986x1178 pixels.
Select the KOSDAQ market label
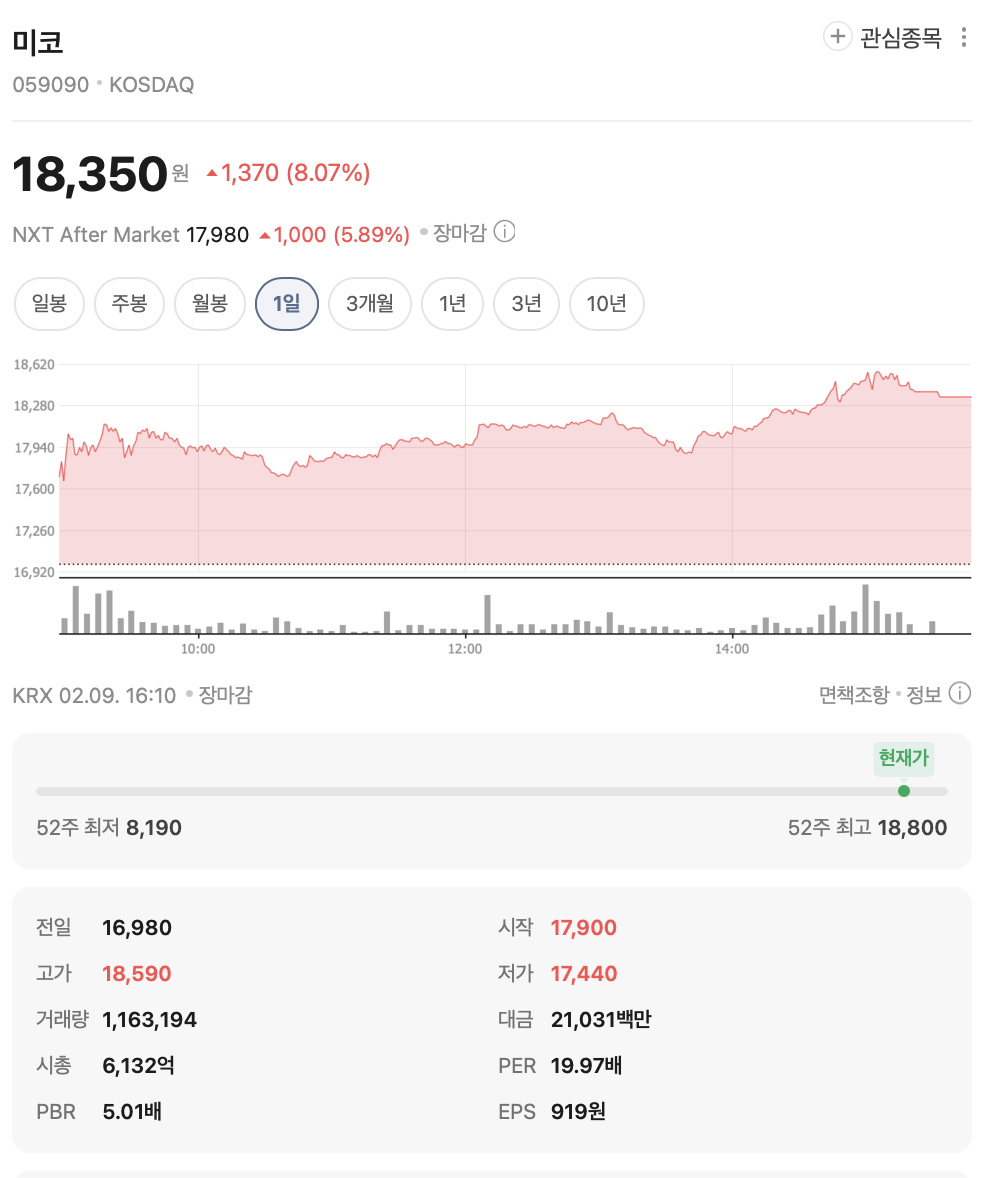152,85
